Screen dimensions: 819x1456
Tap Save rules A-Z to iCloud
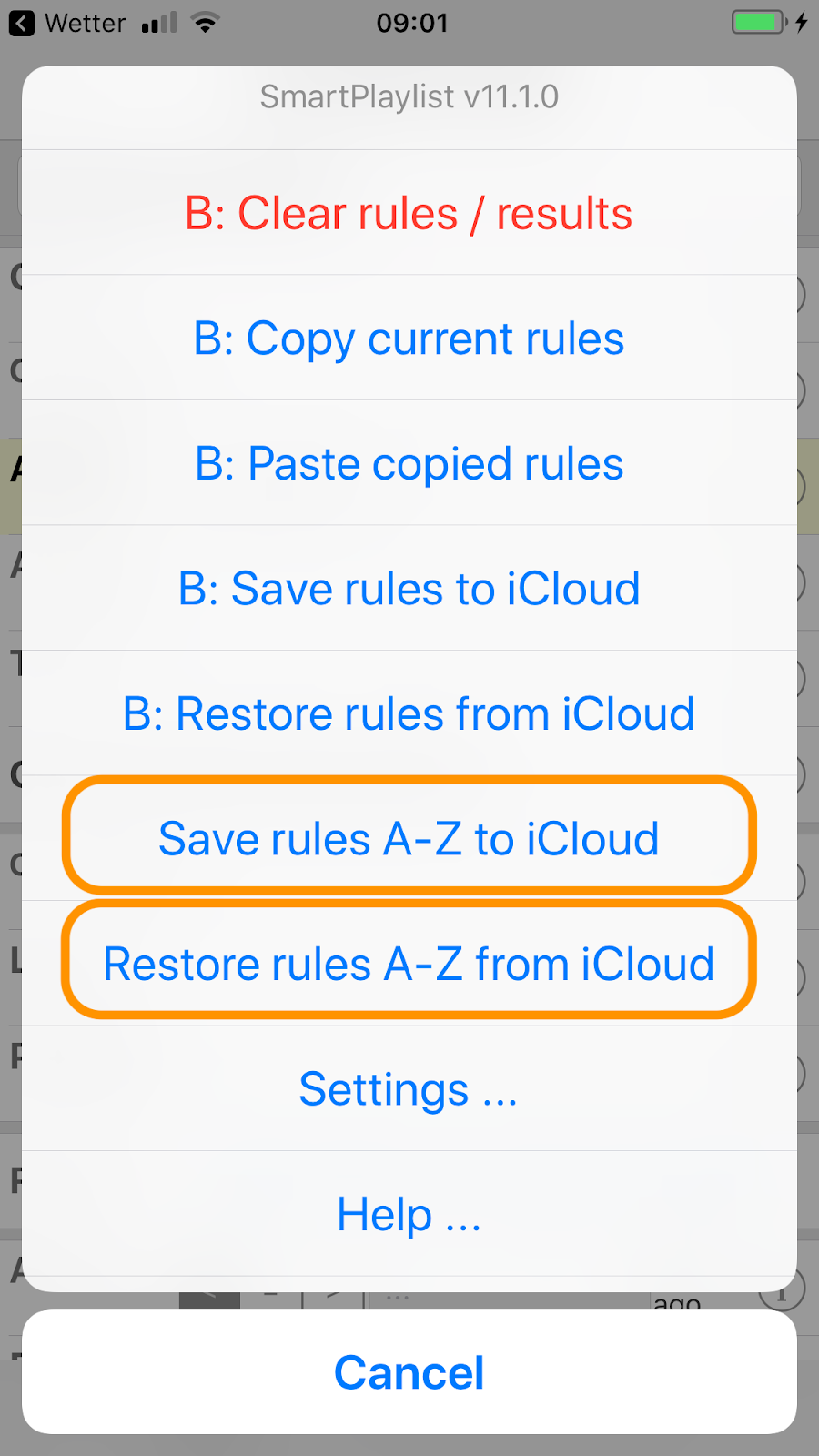[409, 838]
